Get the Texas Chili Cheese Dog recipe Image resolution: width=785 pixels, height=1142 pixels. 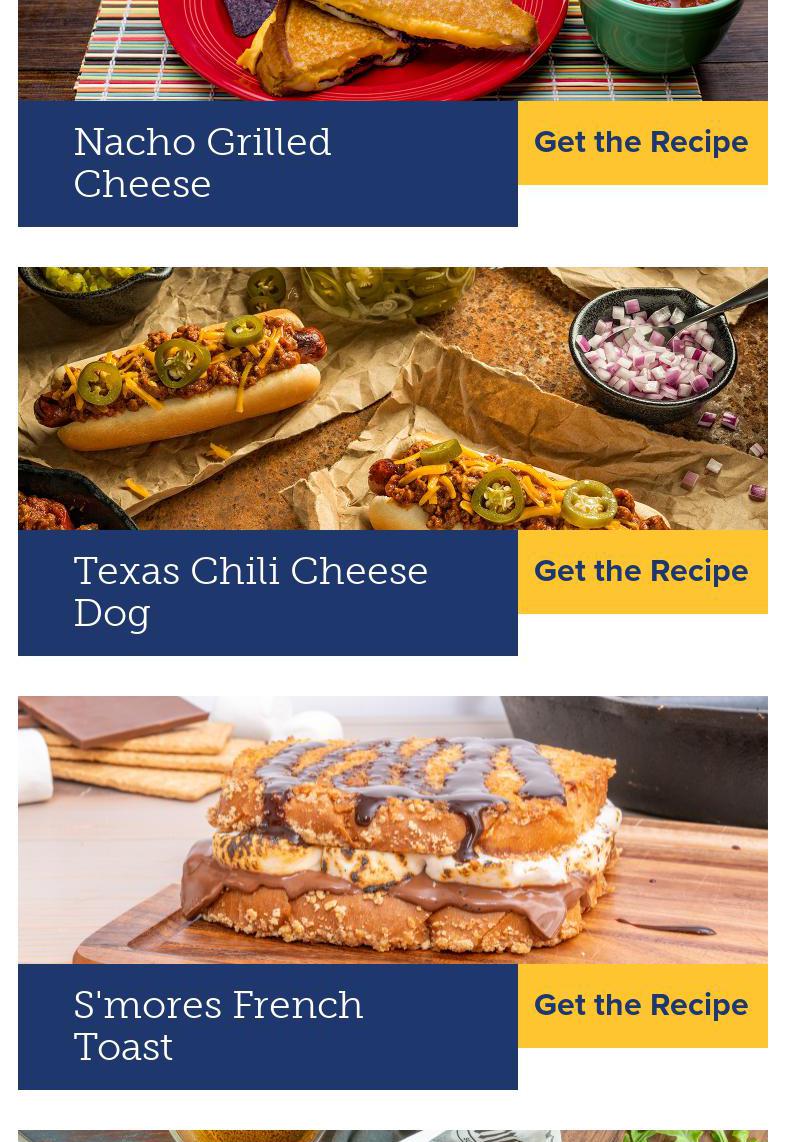click(641, 572)
